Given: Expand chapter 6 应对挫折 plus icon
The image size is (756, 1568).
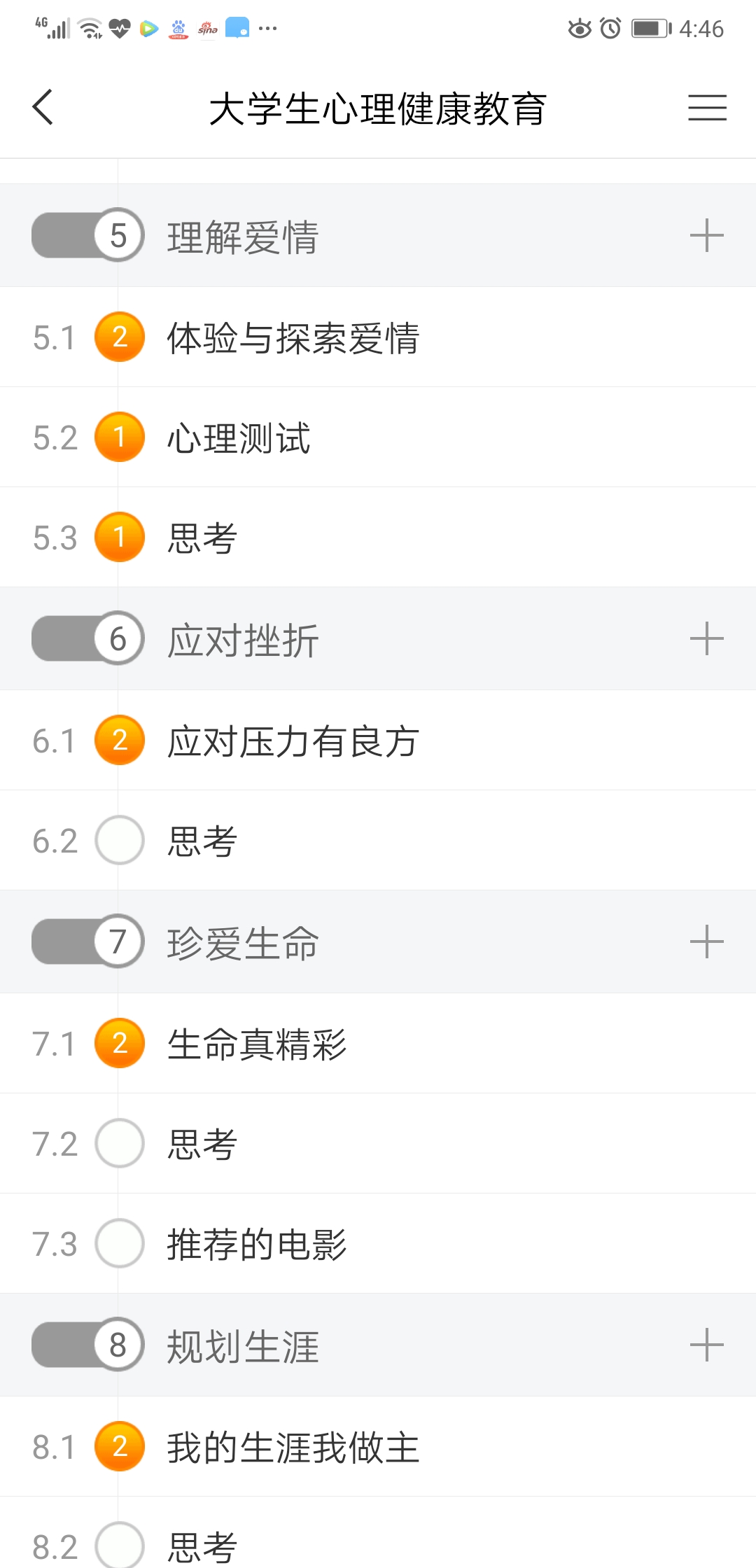Looking at the screenshot, I should [706, 639].
